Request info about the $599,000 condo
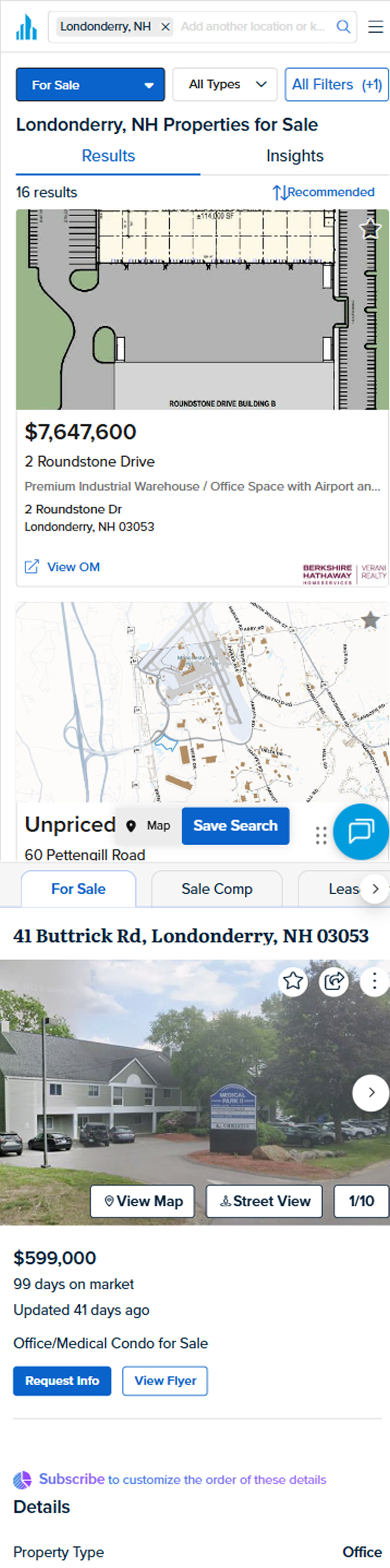The height and width of the screenshot is (1568, 390). pos(62,1381)
